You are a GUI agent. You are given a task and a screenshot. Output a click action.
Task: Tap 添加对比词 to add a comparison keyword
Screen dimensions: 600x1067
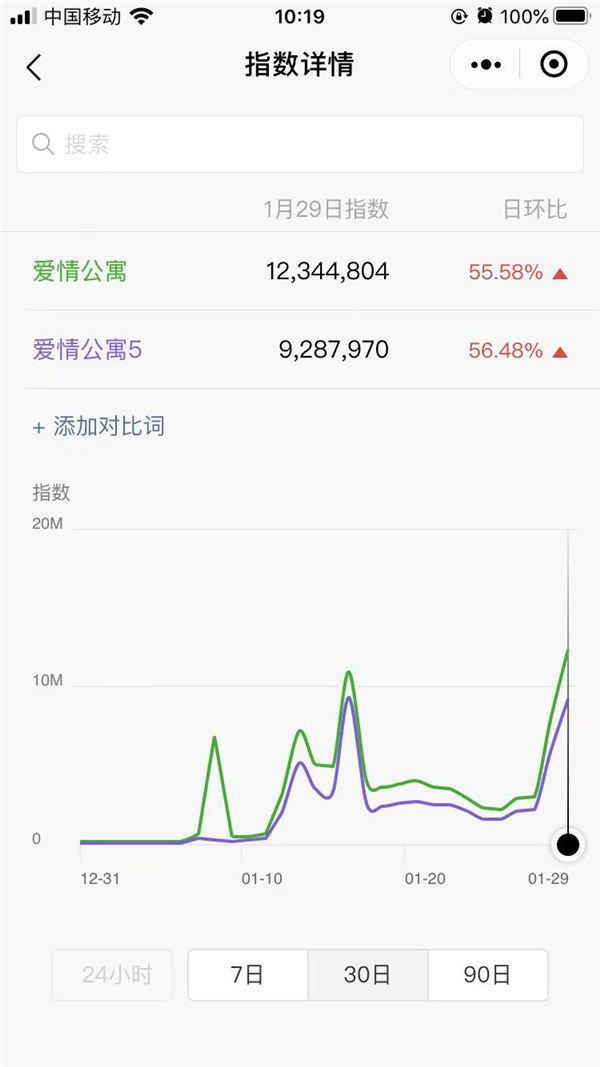[99, 427]
